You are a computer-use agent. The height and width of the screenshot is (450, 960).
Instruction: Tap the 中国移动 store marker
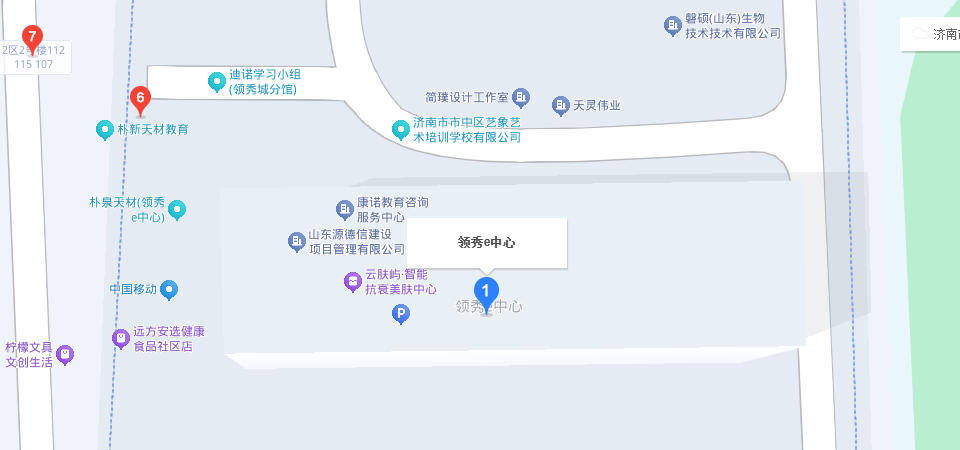(169, 290)
